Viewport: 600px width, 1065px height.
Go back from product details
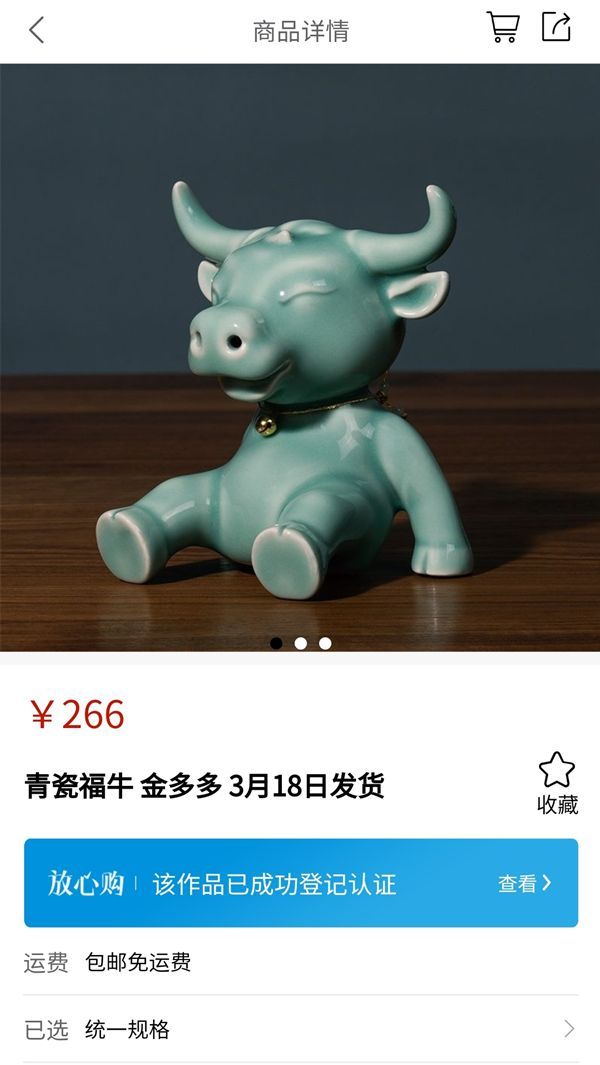point(37,30)
